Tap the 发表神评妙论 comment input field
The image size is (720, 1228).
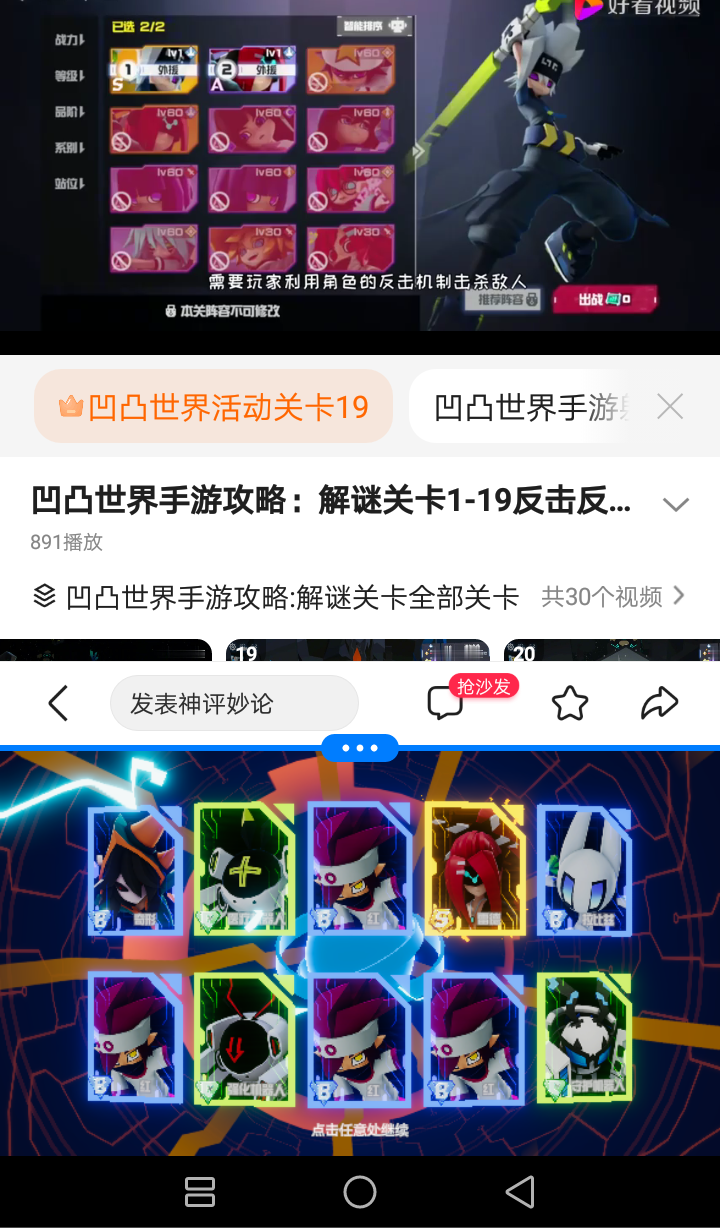[235, 702]
